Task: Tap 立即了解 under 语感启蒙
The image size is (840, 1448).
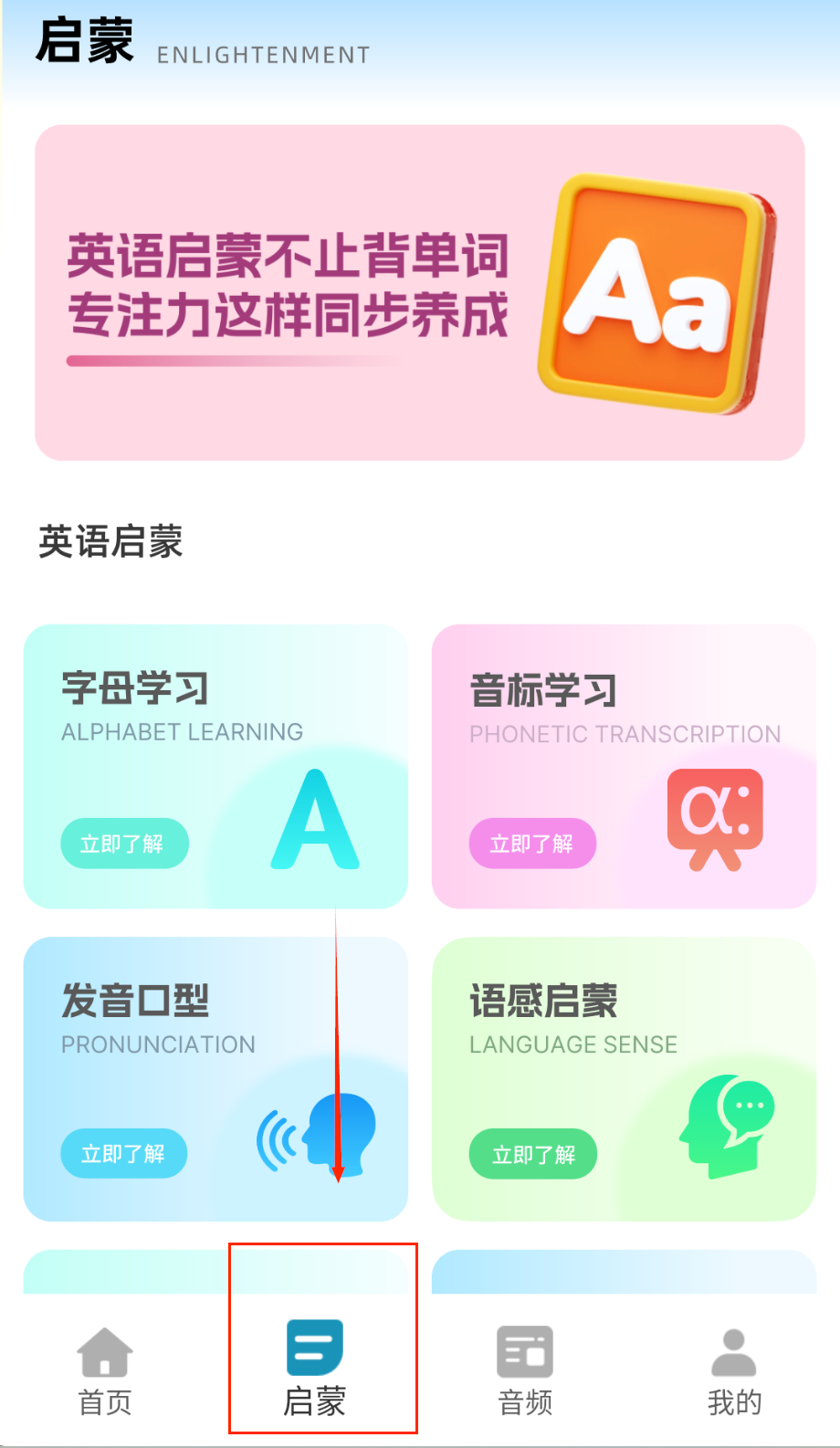Action: tap(533, 1155)
